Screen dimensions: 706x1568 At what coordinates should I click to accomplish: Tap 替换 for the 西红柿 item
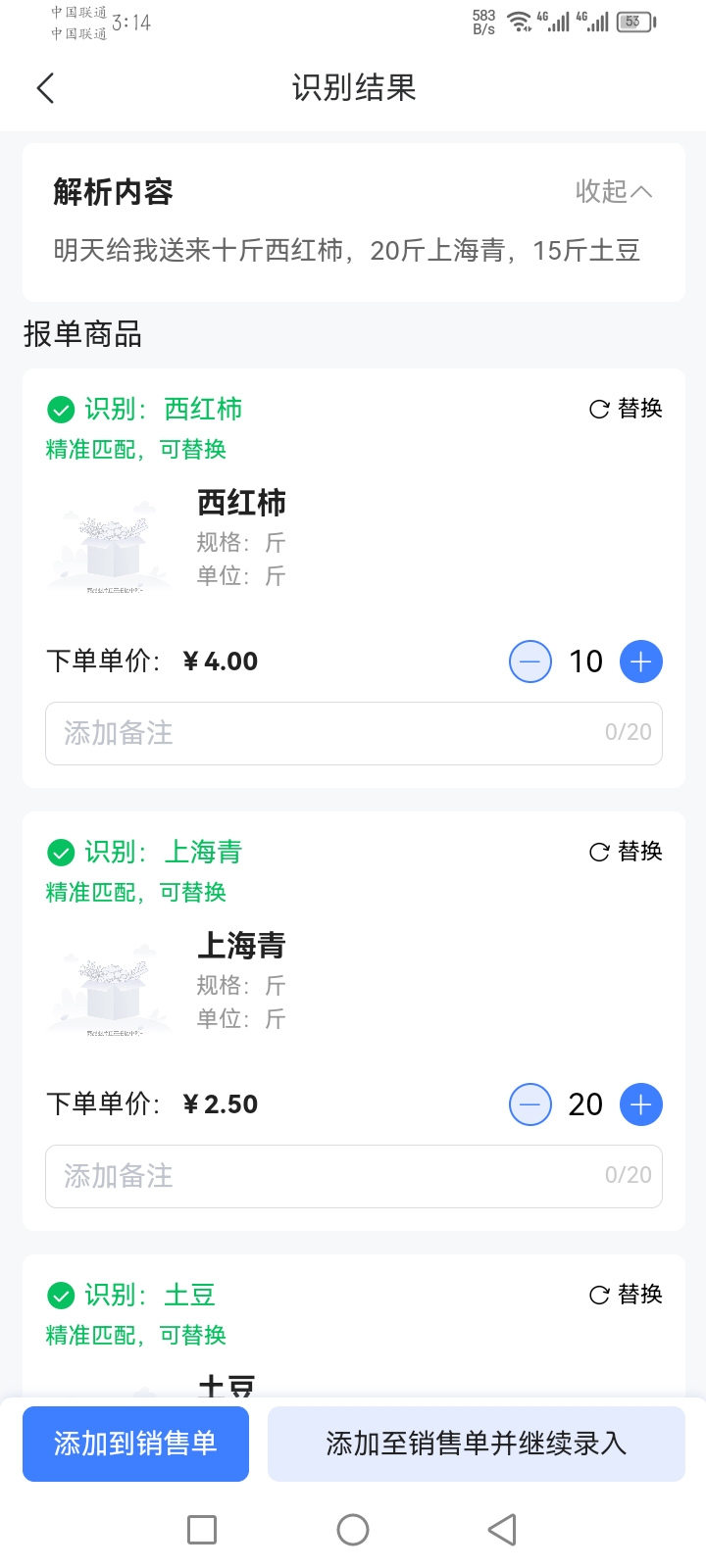(x=626, y=409)
